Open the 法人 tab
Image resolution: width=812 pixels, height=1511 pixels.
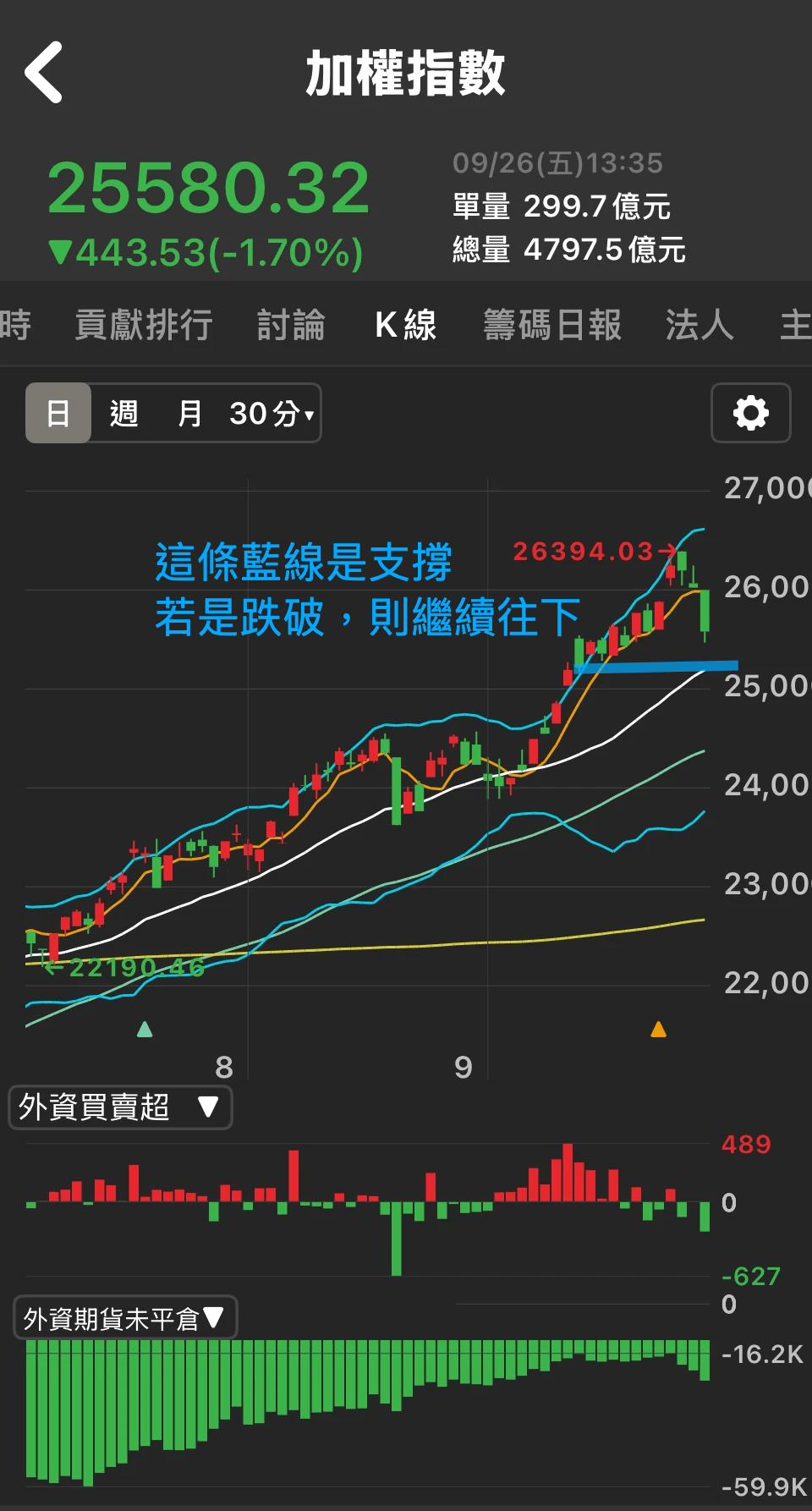click(700, 325)
